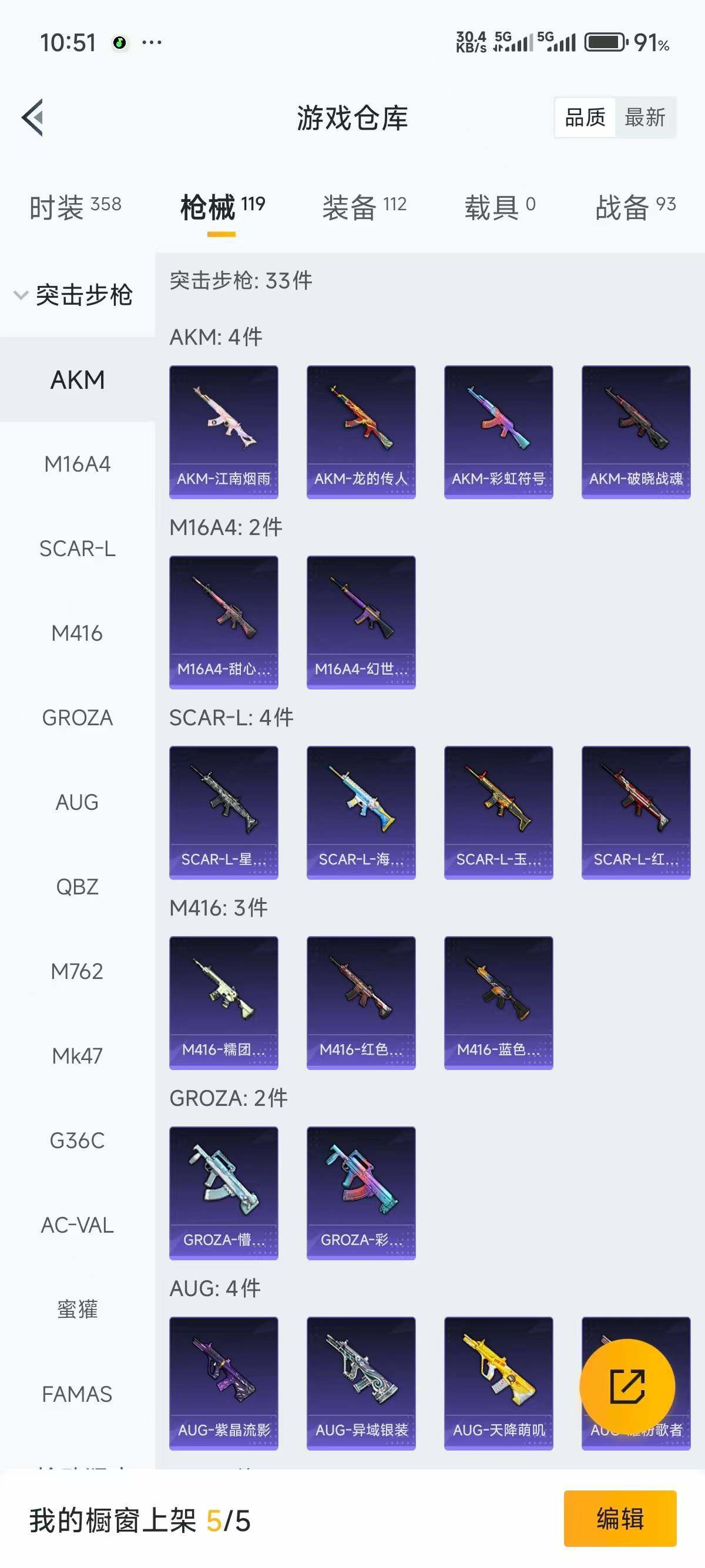The image size is (705, 1568).
Task: Sort the warehouse by 品质
Action: point(585,117)
